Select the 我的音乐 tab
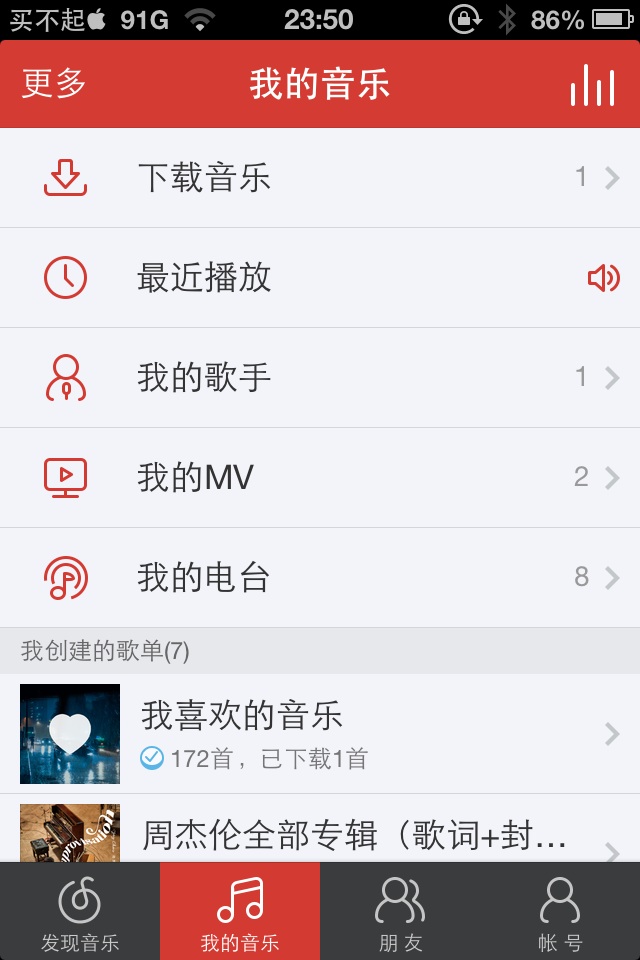640x960 pixels. tap(240, 912)
